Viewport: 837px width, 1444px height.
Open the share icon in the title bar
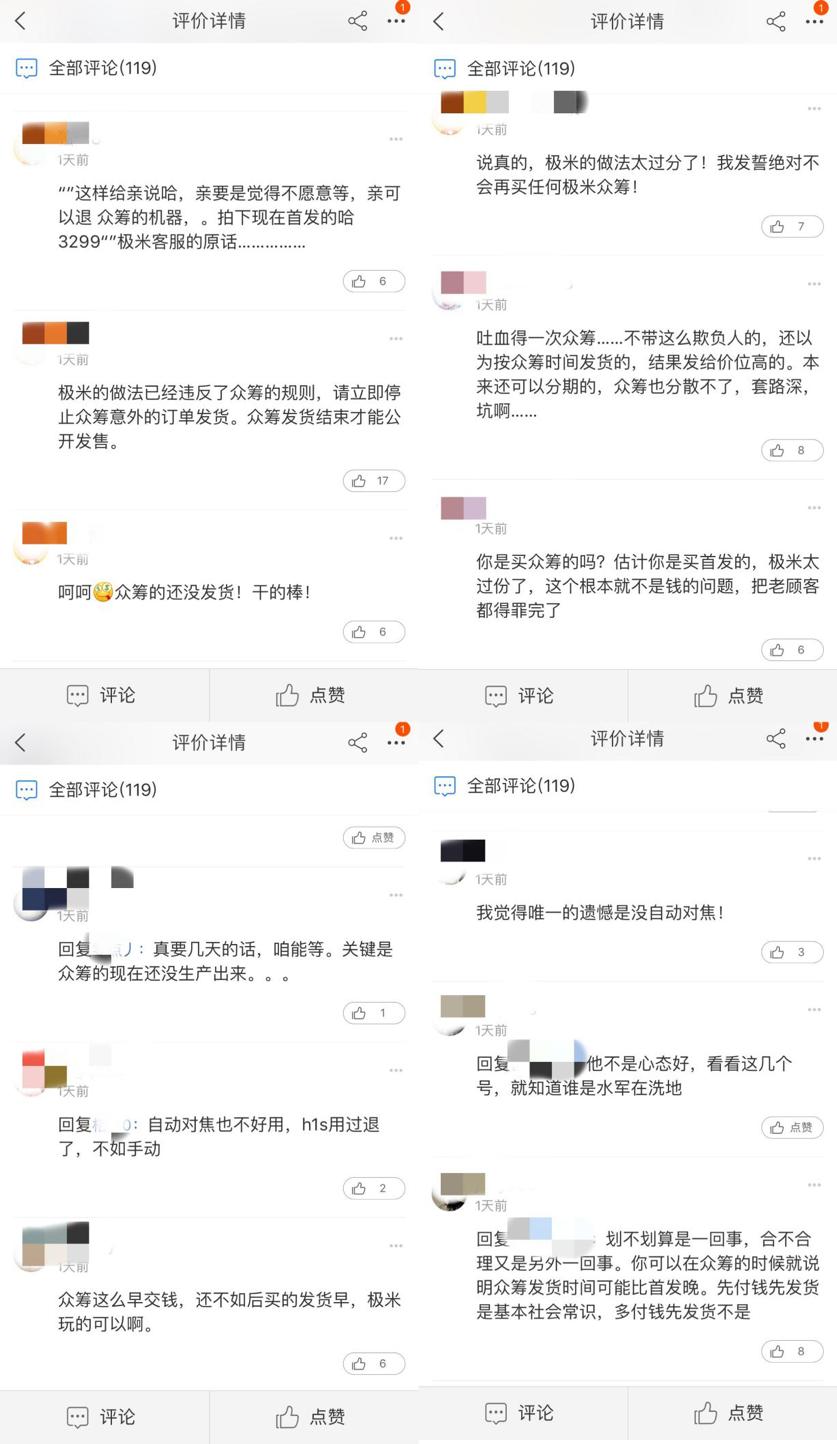357,20
